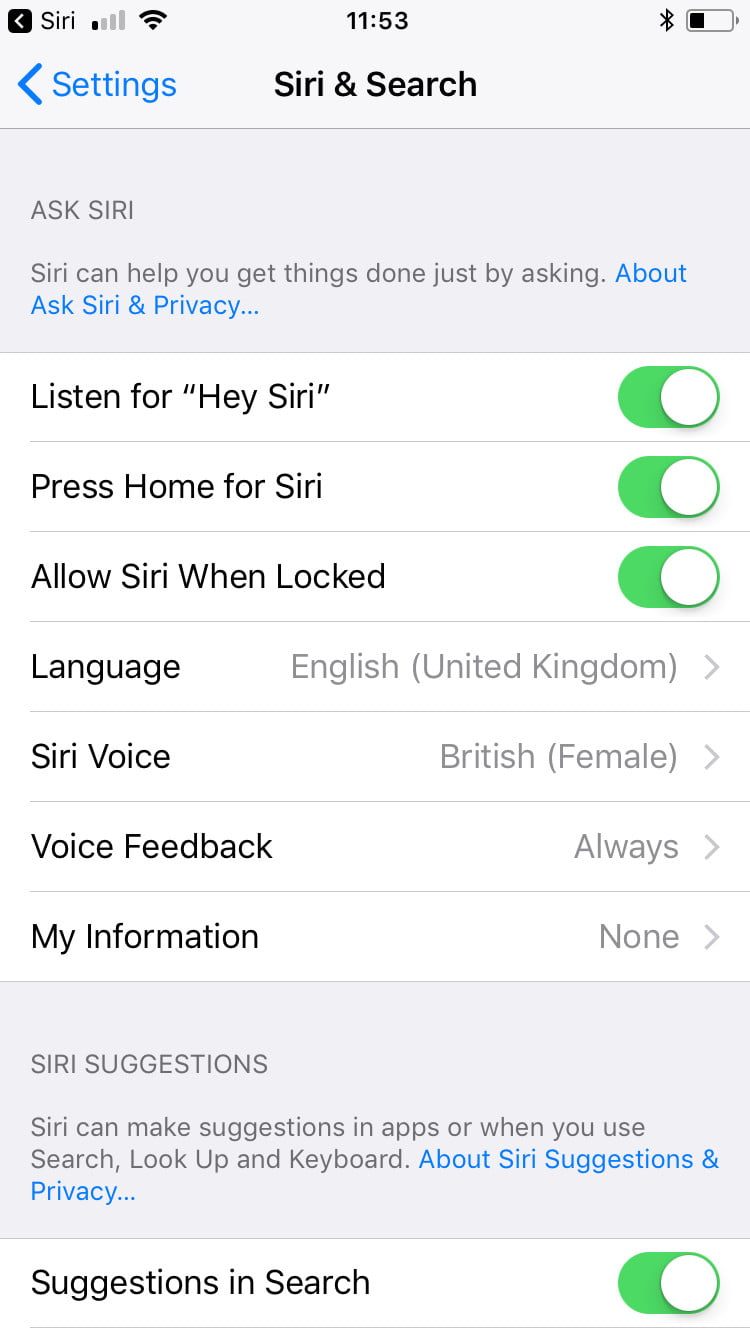Select the My Information row
This screenshot has width=750, height=1334.
tap(375, 937)
